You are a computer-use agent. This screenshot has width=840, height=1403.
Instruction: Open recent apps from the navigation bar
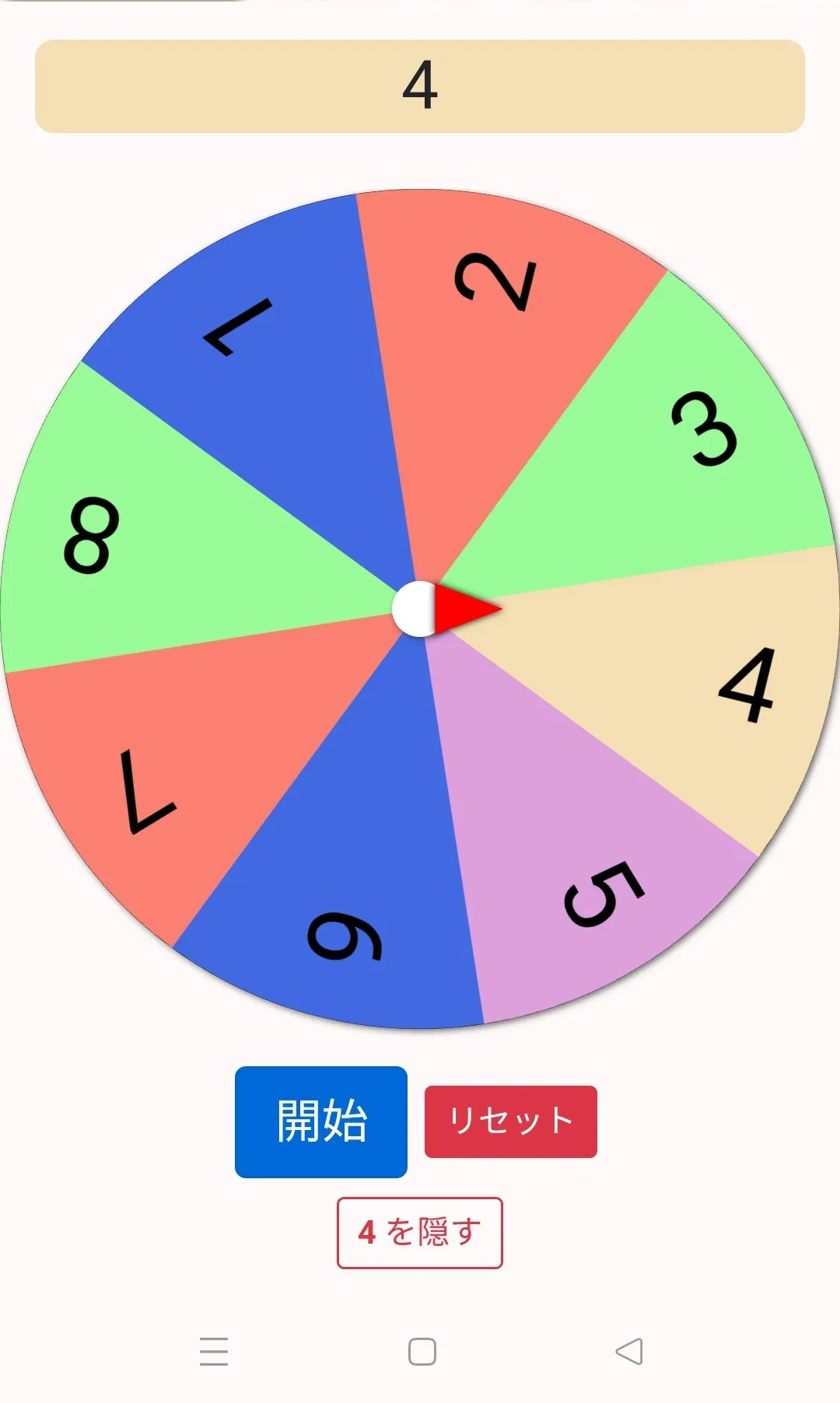point(214,1352)
